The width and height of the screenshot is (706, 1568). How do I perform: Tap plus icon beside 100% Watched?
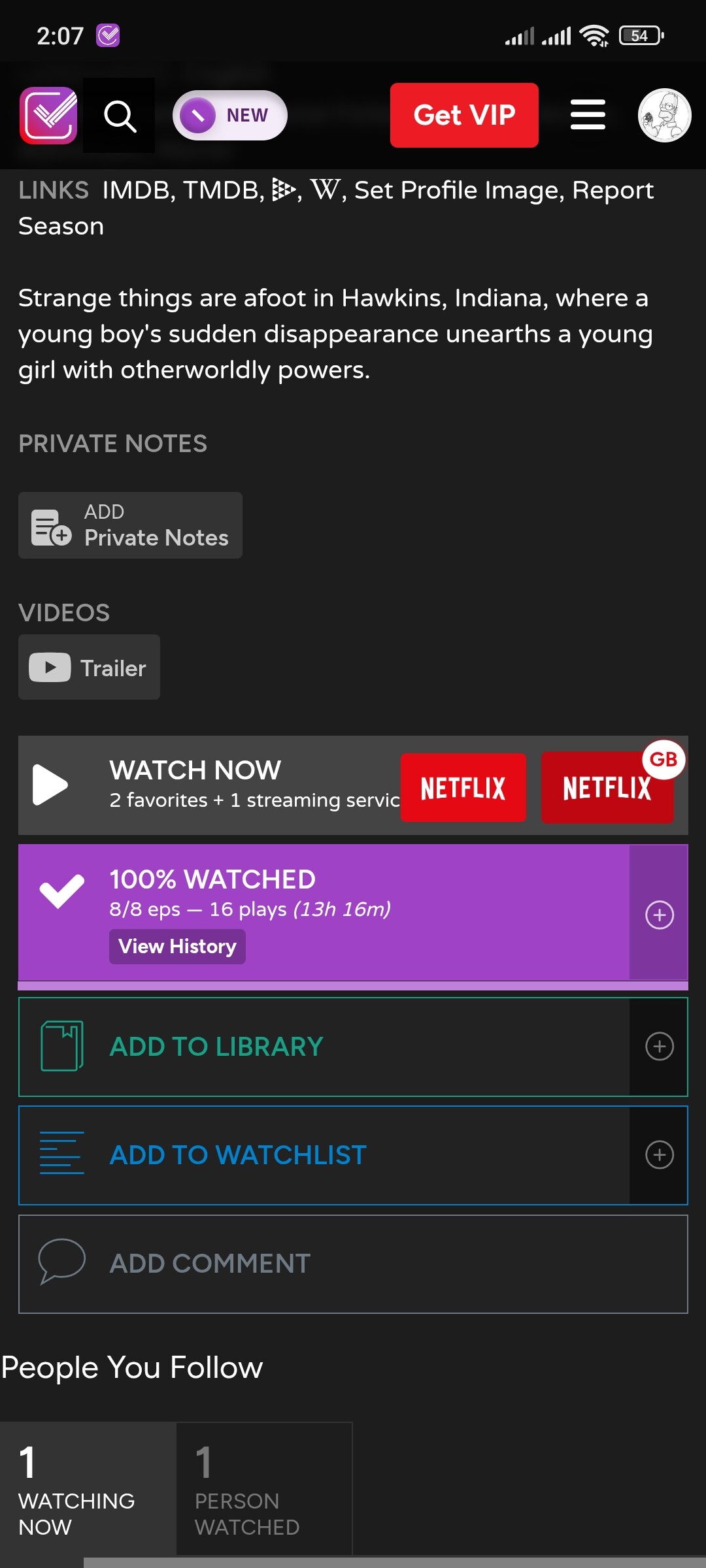click(659, 915)
